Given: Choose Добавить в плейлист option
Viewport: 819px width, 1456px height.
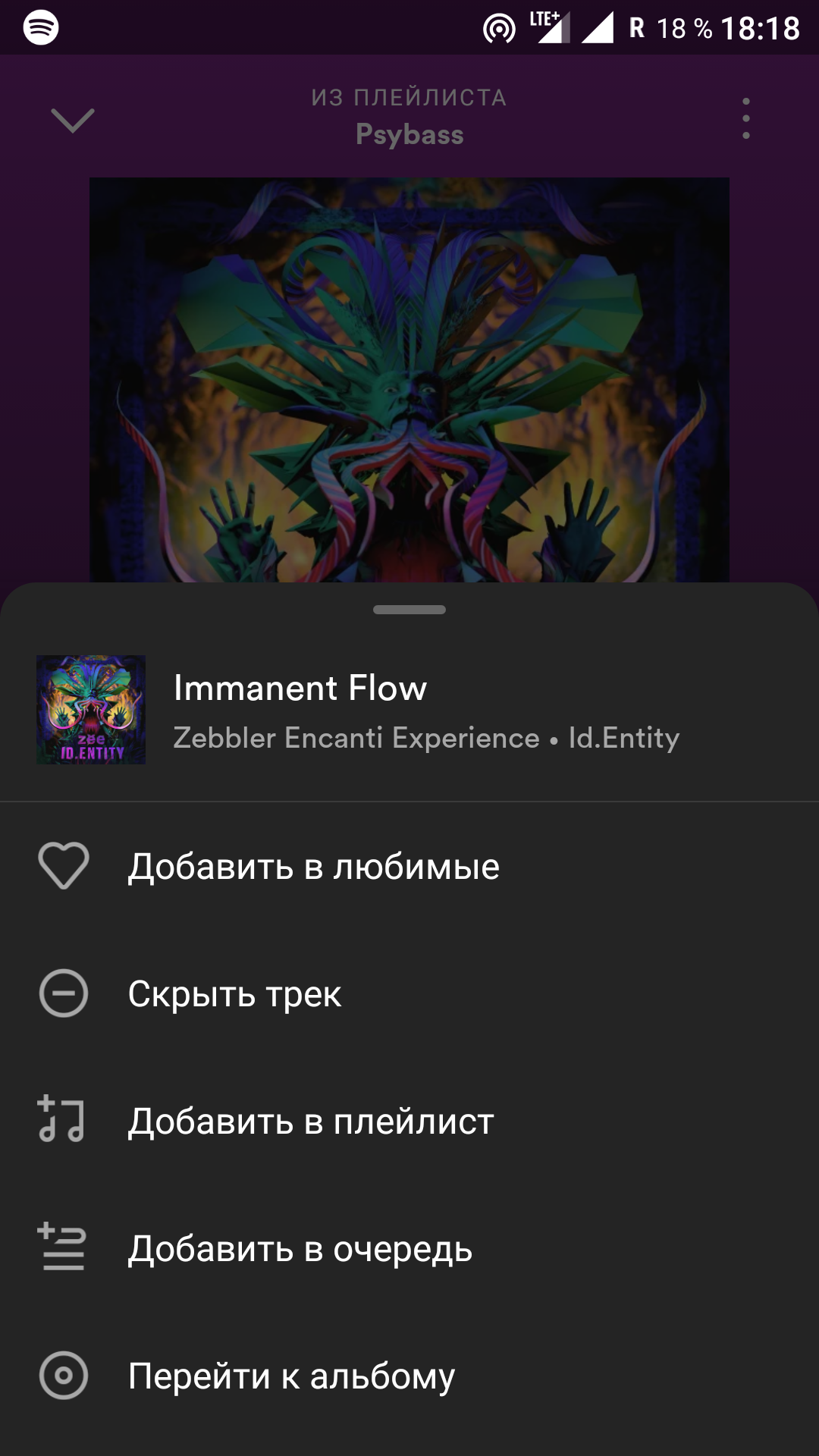Looking at the screenshot, I should pyautogui.click(x=310, y=1121).
